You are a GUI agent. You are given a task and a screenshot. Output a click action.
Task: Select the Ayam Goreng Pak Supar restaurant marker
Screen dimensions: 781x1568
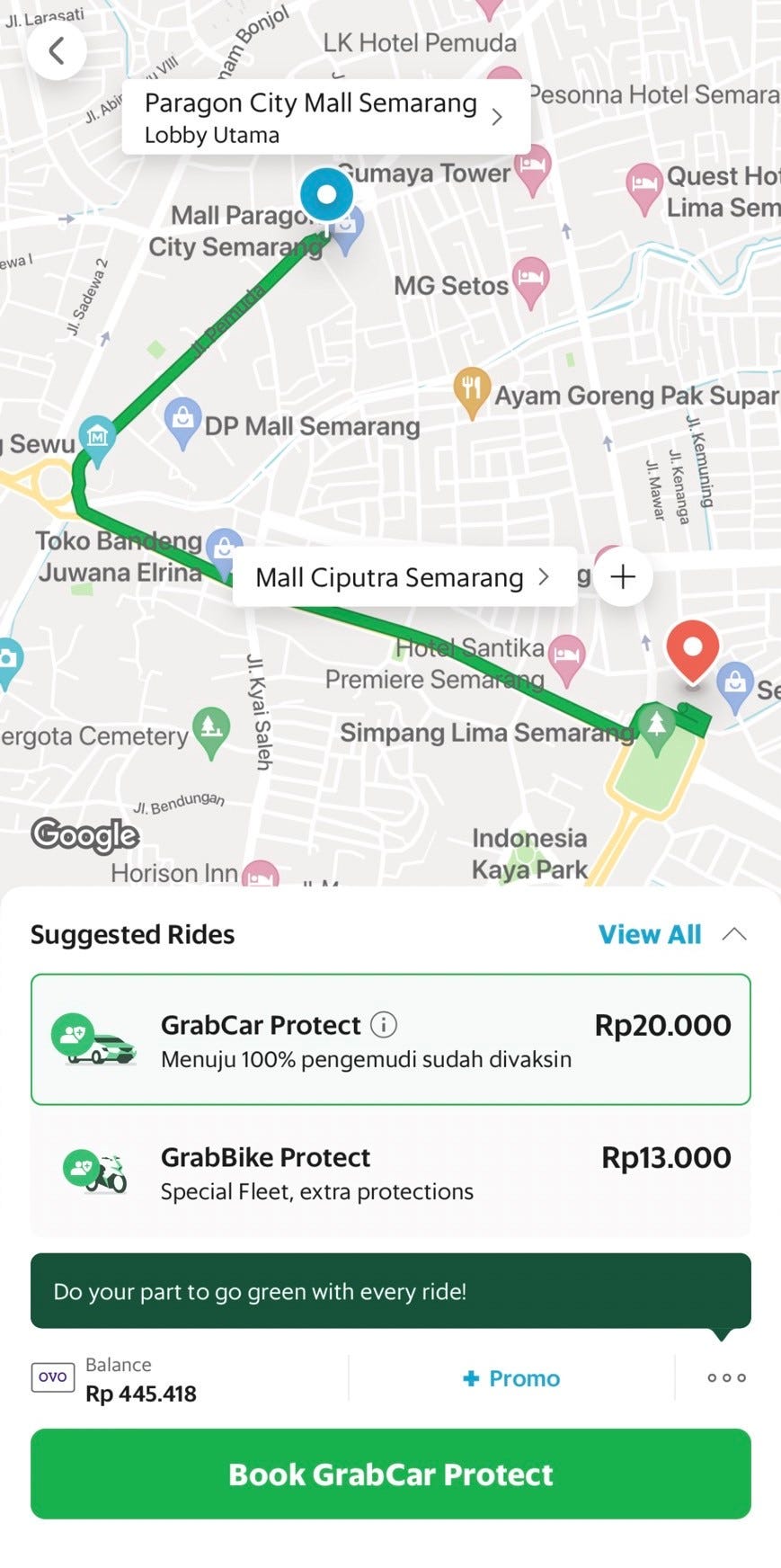471,388
